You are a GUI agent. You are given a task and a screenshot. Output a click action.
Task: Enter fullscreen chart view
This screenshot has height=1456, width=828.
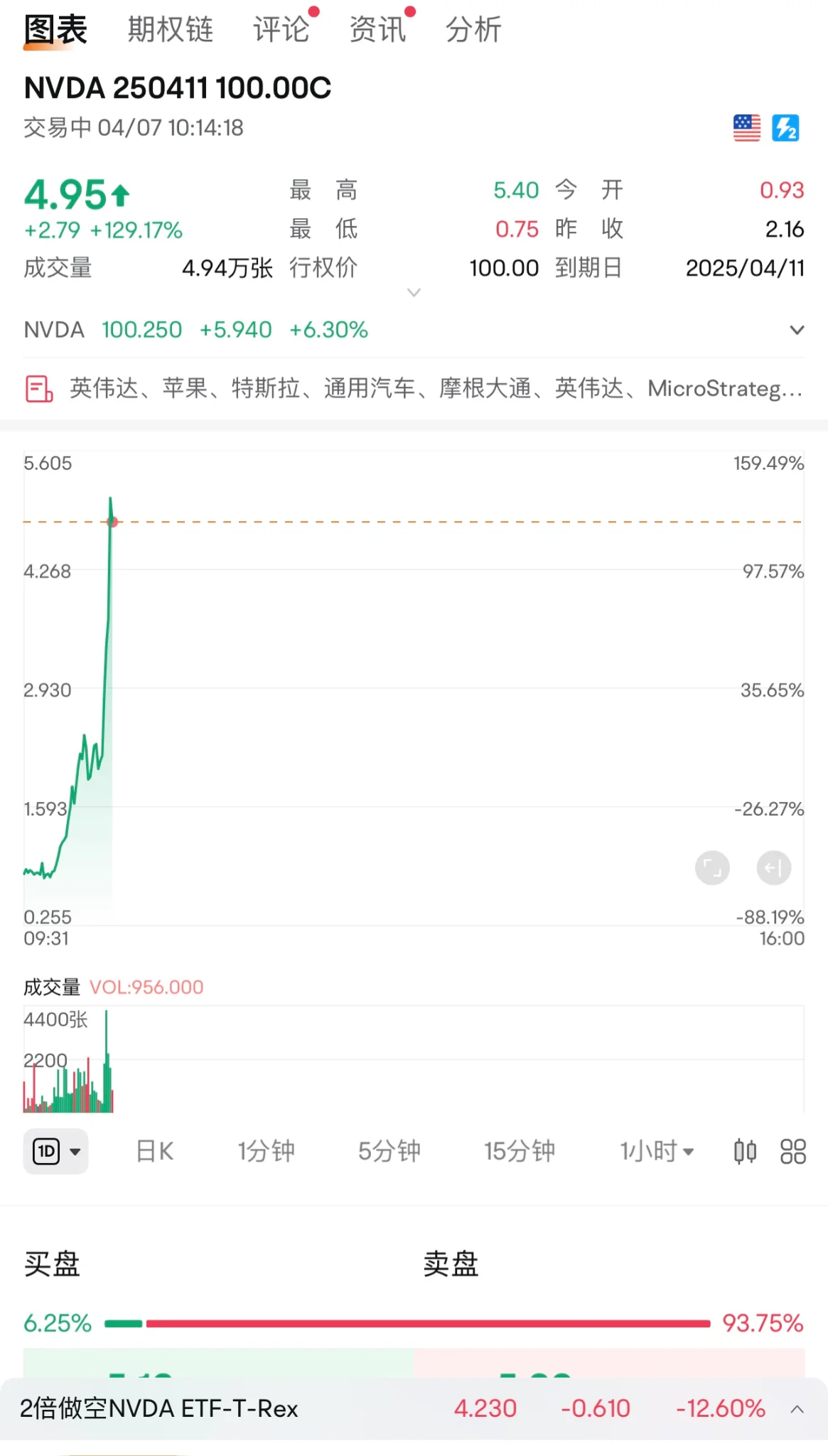pos(712,868)
